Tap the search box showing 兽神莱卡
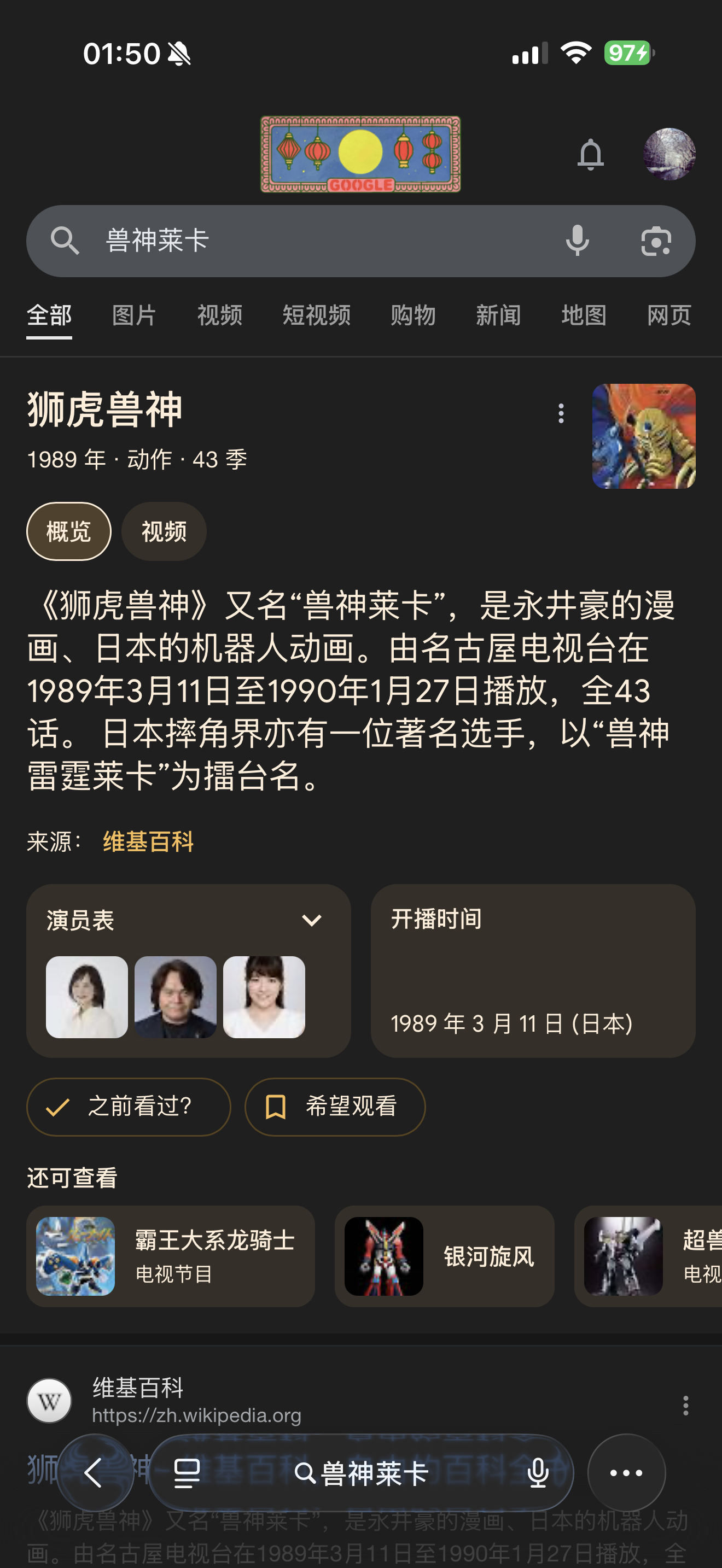Image resolution: width=722 pixels, height=1568 pixels. click(x=317, y=241)
